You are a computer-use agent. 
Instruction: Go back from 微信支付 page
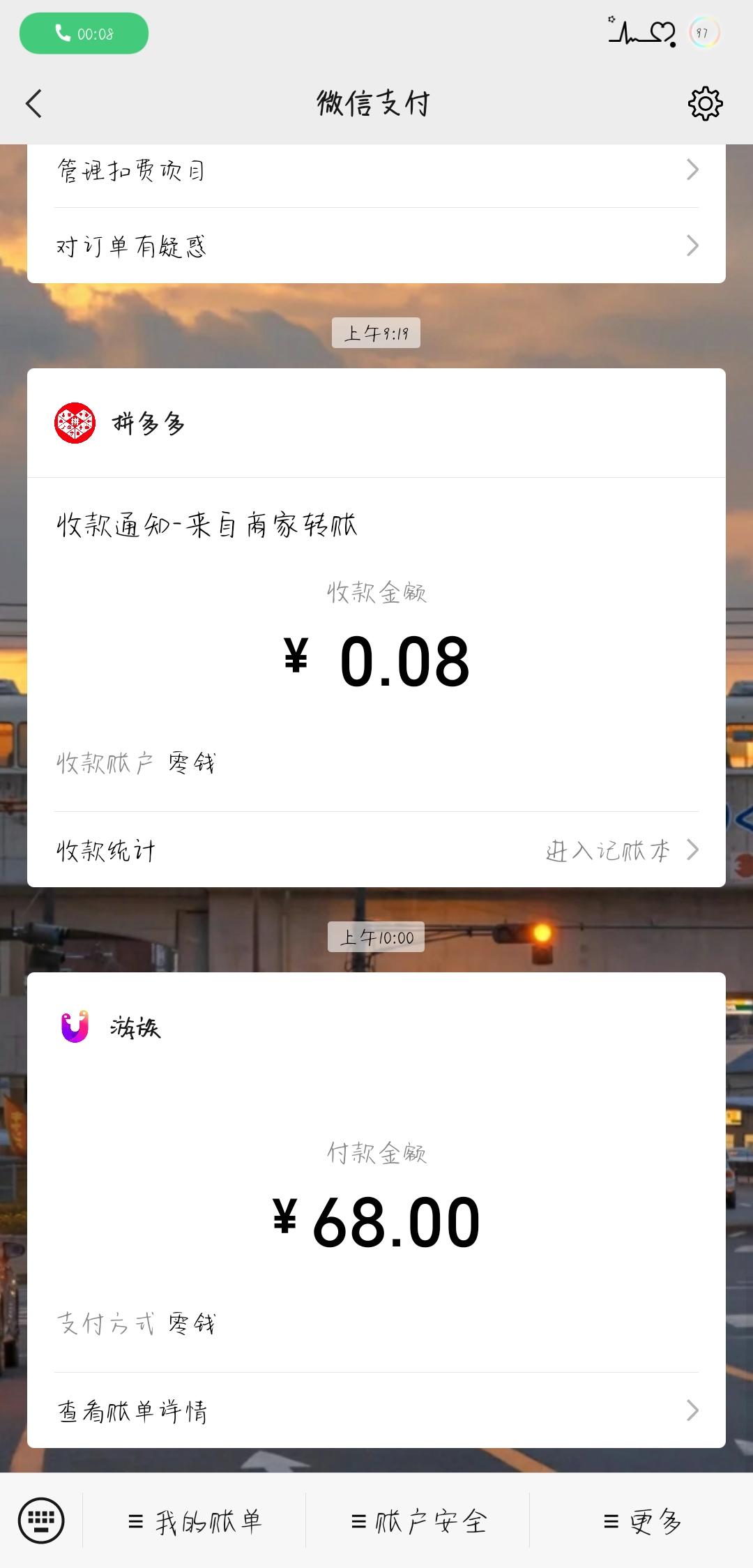point(33,104)
